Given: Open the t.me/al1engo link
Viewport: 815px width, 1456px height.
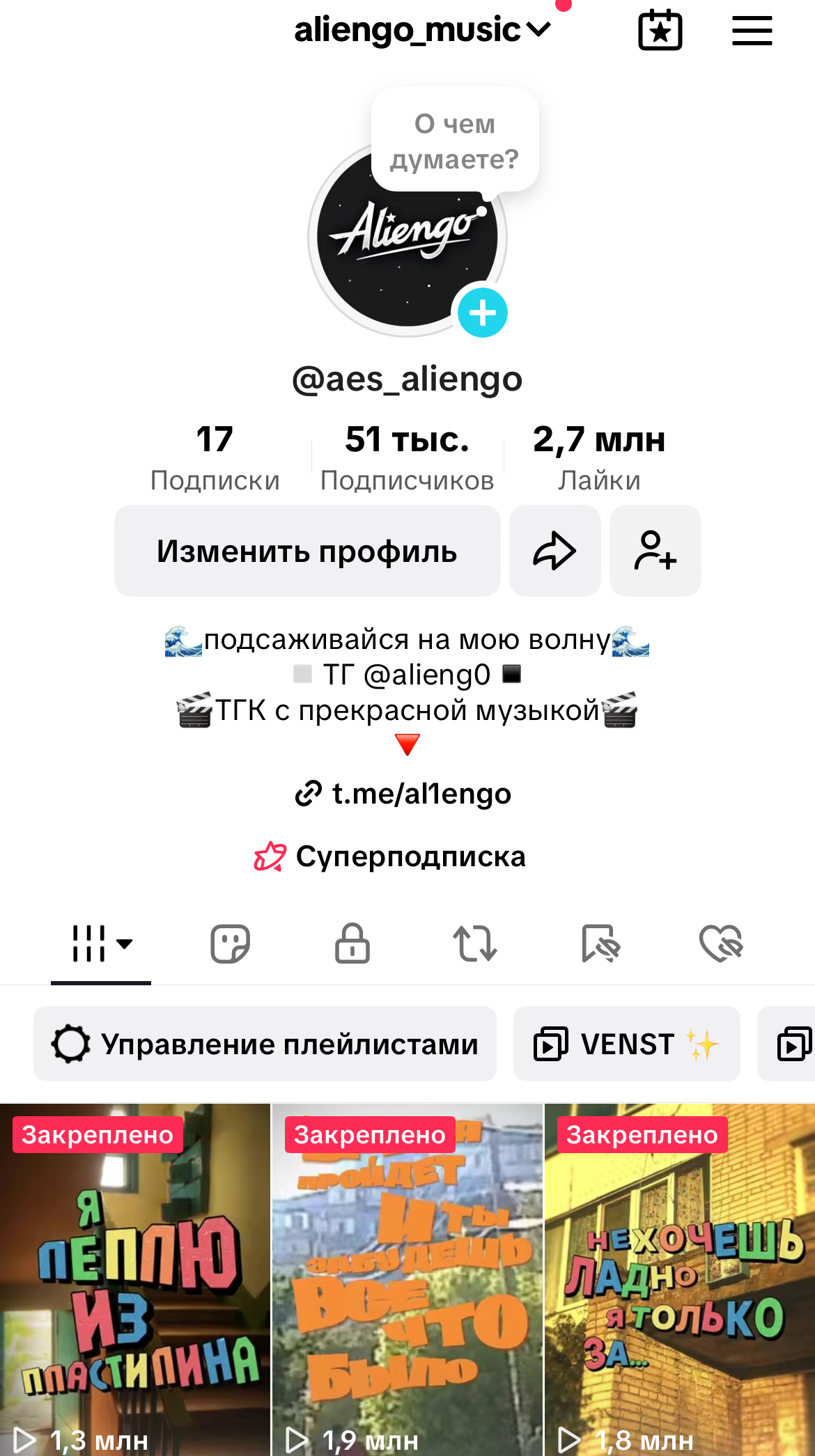Looking at the screenshot, I should pos(406,793).
